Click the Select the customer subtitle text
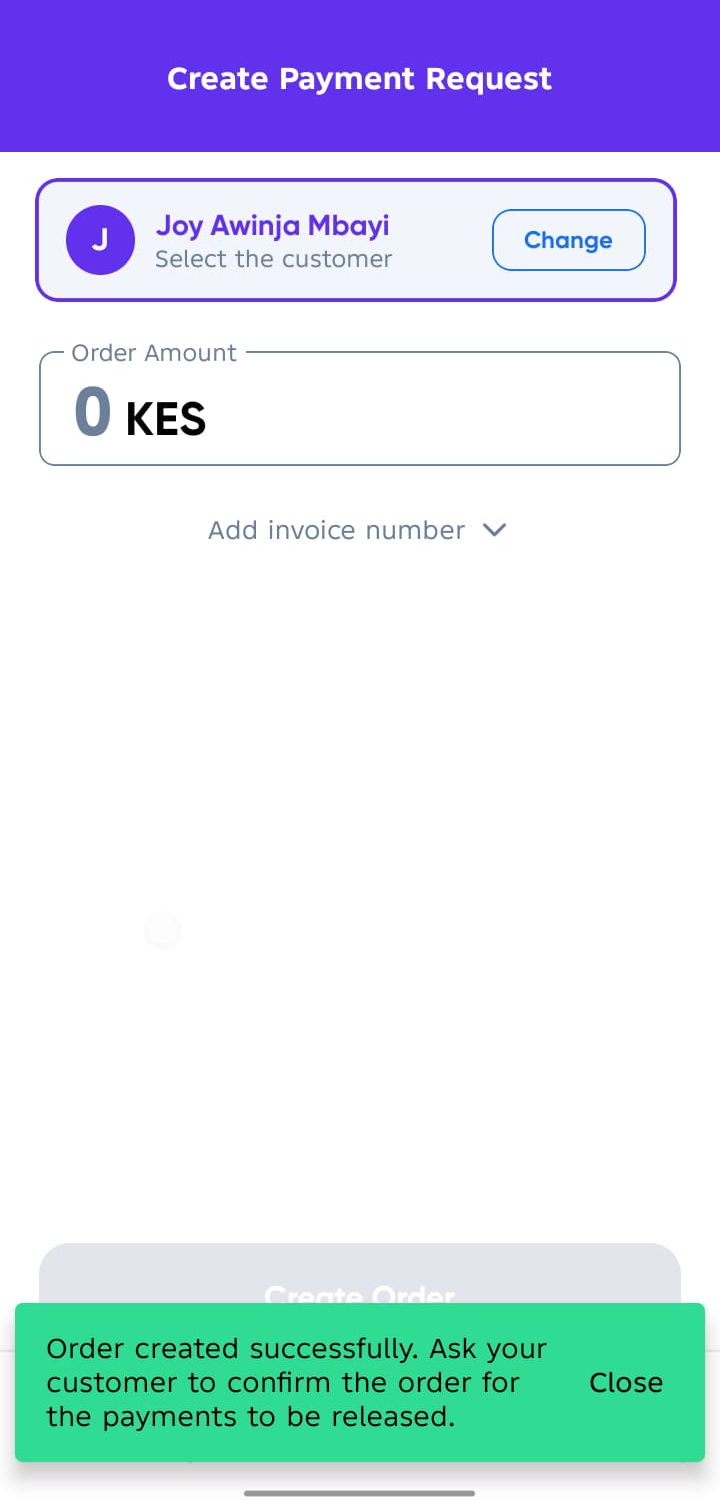720x1508 pixels. pyautogui.click(x=273, y=259)
